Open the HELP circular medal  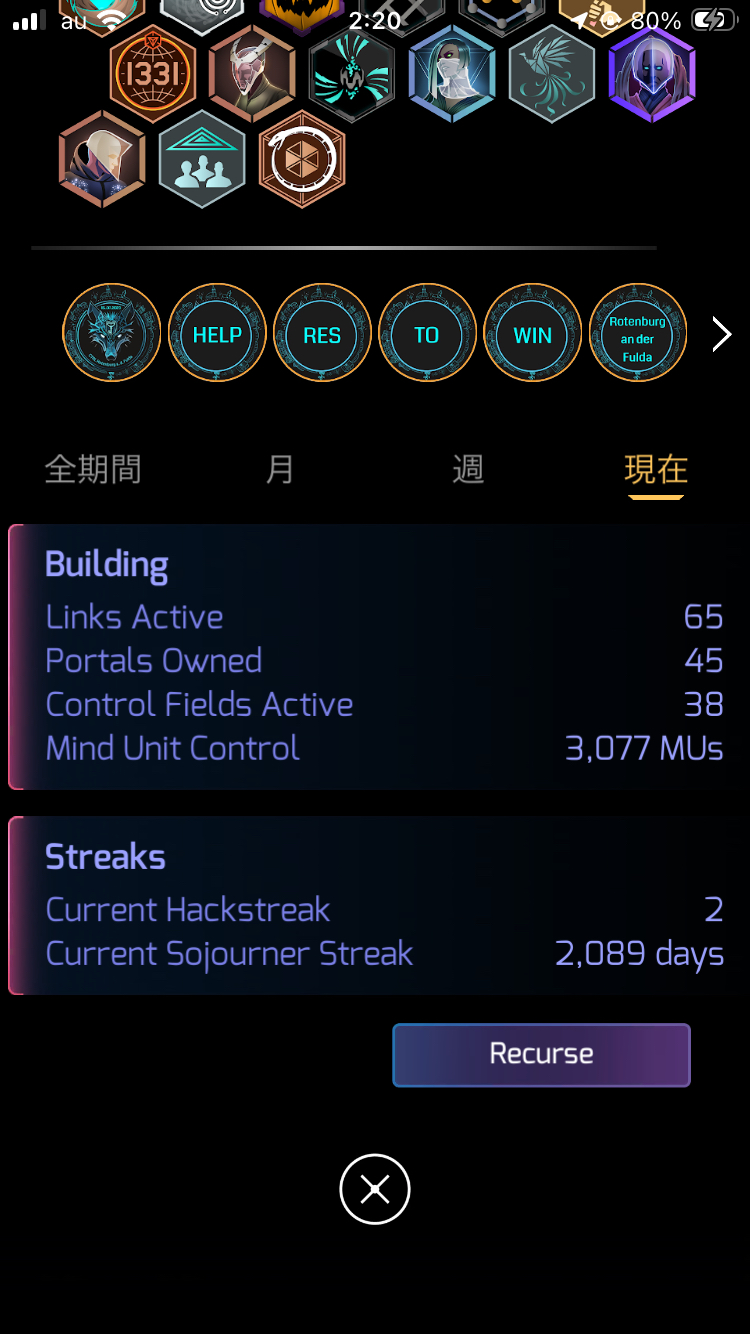[217, 334]
